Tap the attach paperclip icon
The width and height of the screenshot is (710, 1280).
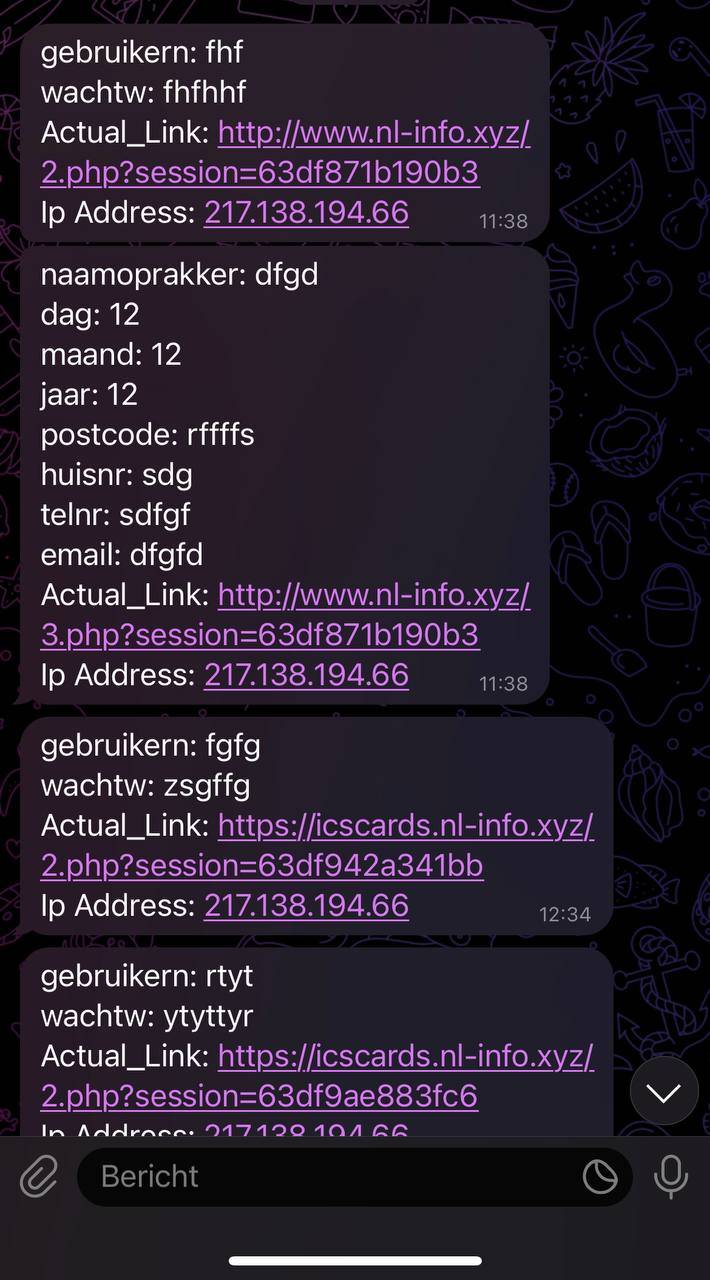[40, 1176]
